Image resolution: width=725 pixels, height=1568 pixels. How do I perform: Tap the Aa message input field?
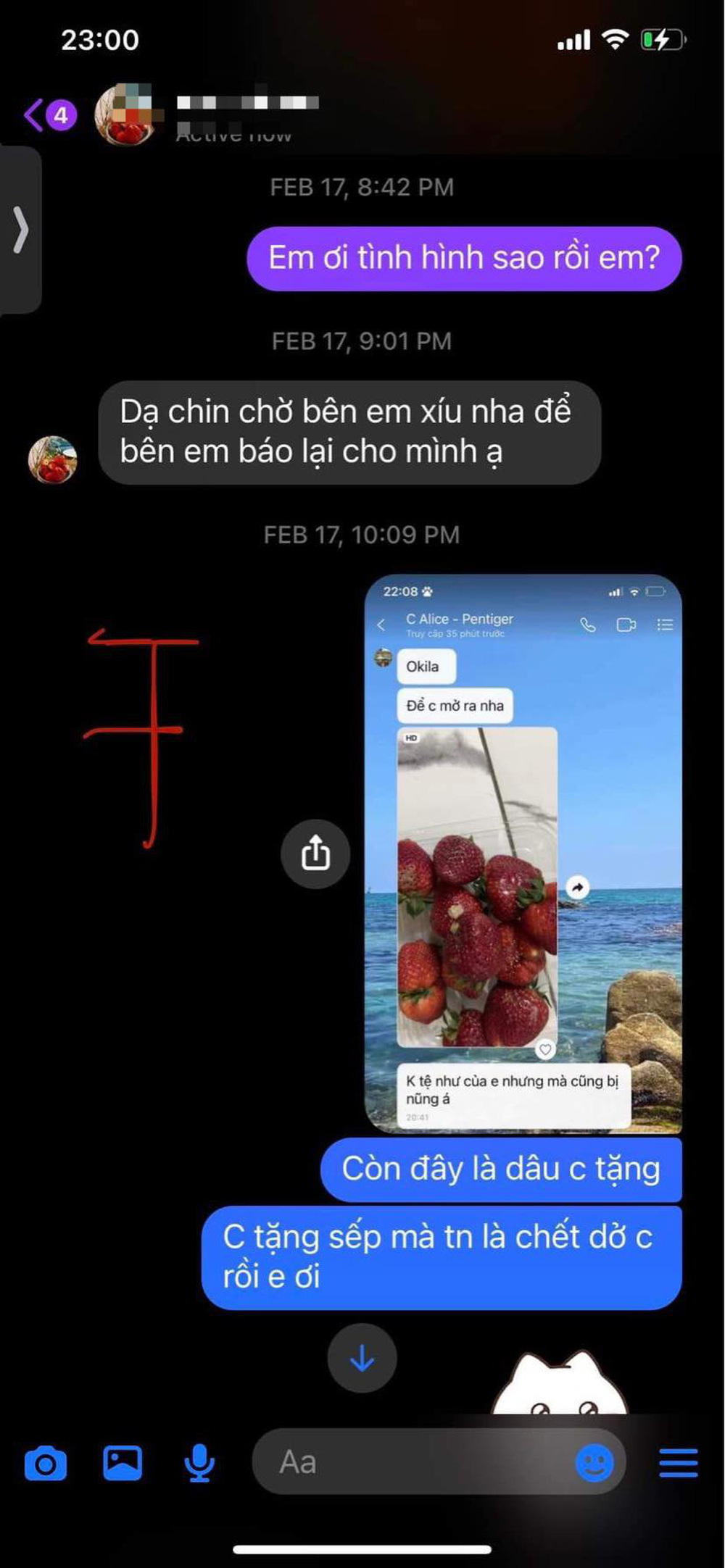point(413,1462)
